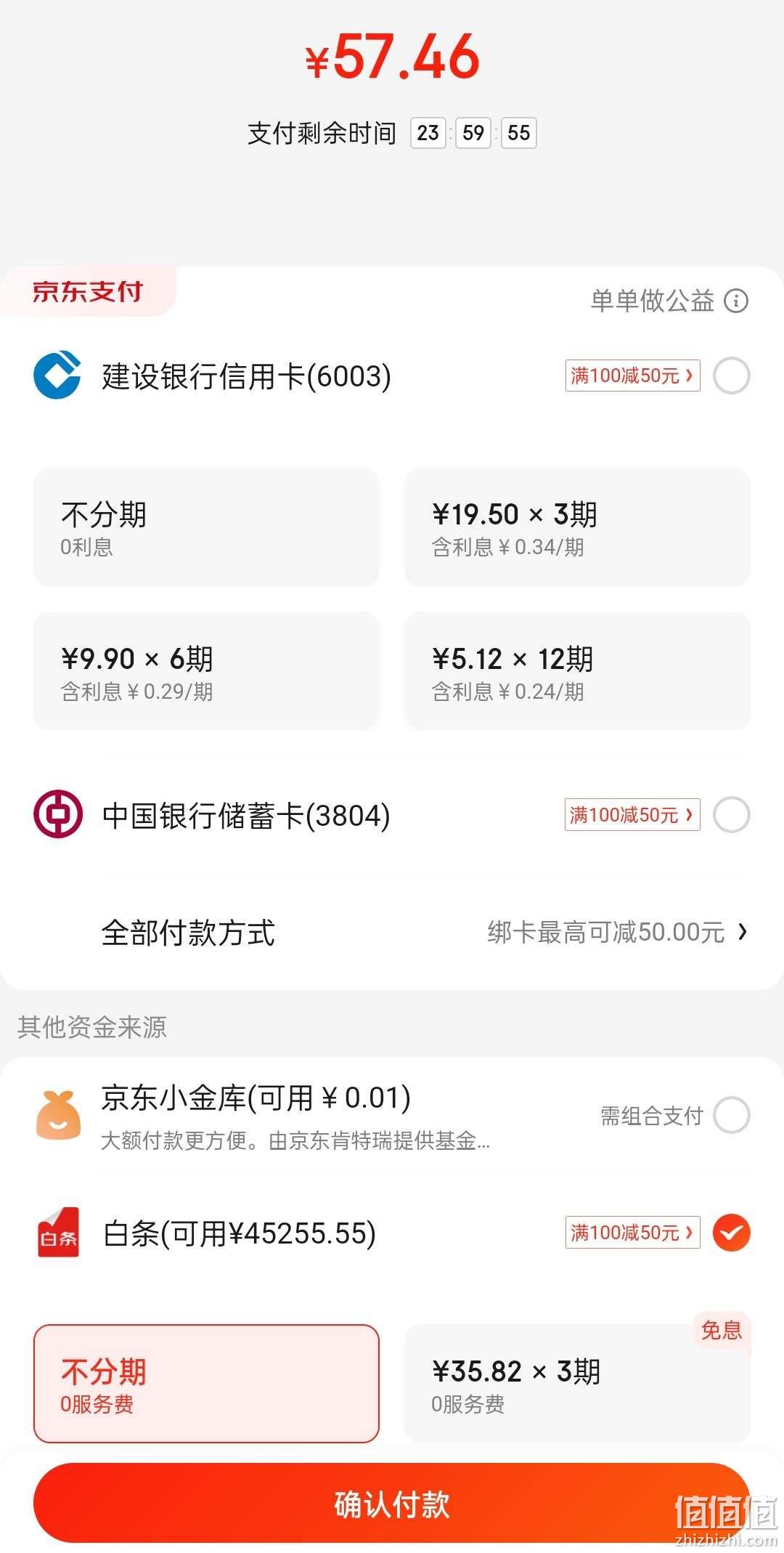Choose 白条 ¥35.82 × 3期 免息 plan
Viewport: 784px width, 1553px height.
(x=577, y=1384)
